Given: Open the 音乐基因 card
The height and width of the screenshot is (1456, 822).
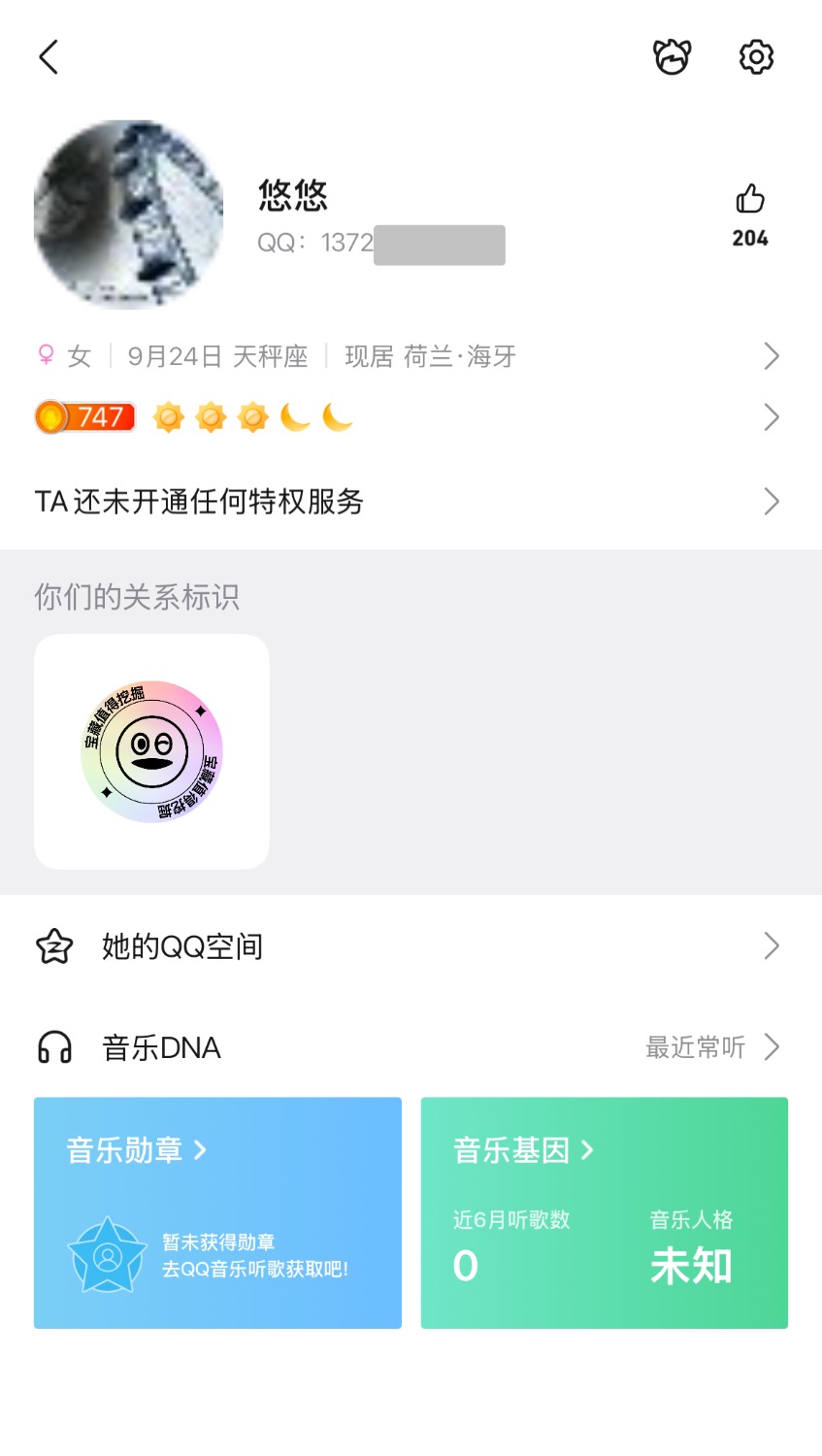Looking at the screenshot, I should 604,1212.
